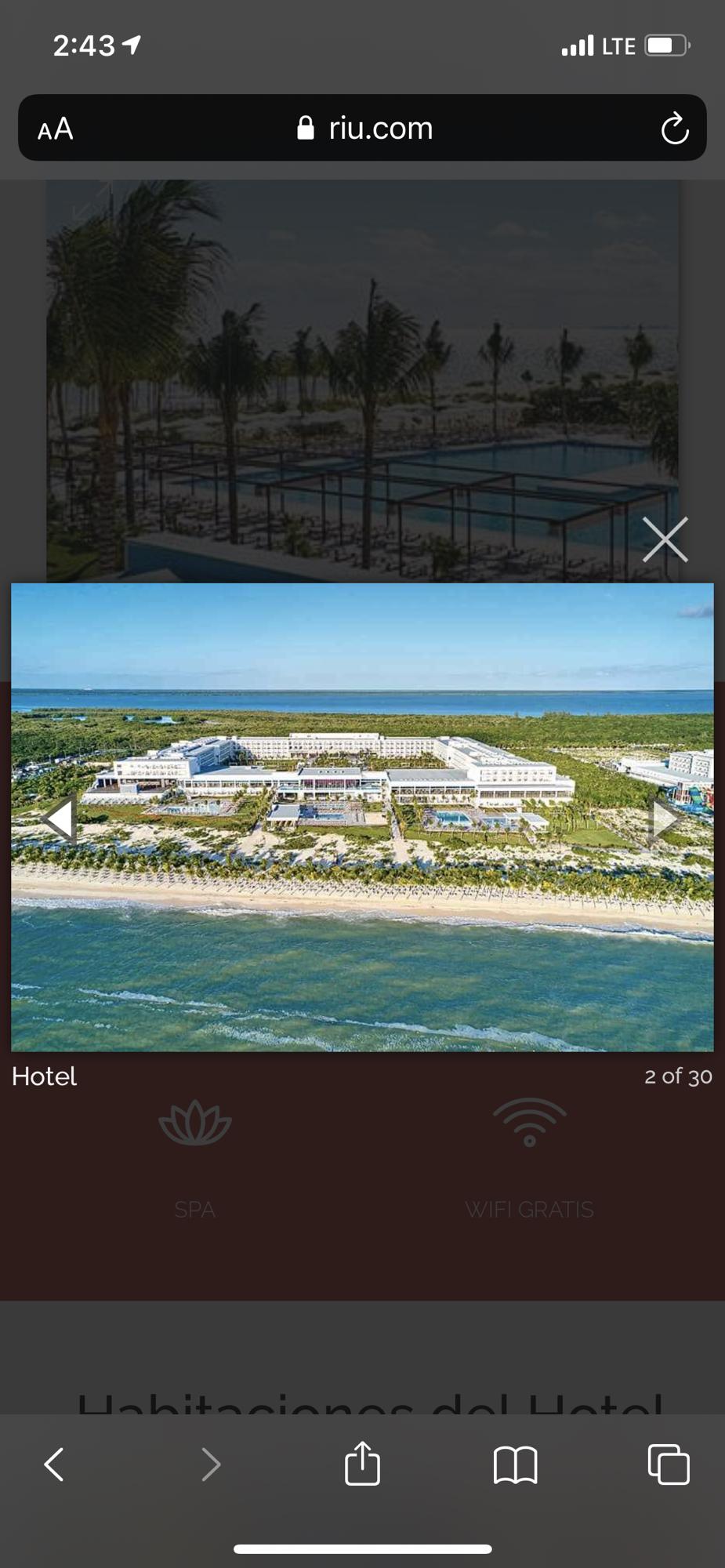725x1568 pixels.
Task: View open Safari tabs
Action: (x=669, y=1464)
